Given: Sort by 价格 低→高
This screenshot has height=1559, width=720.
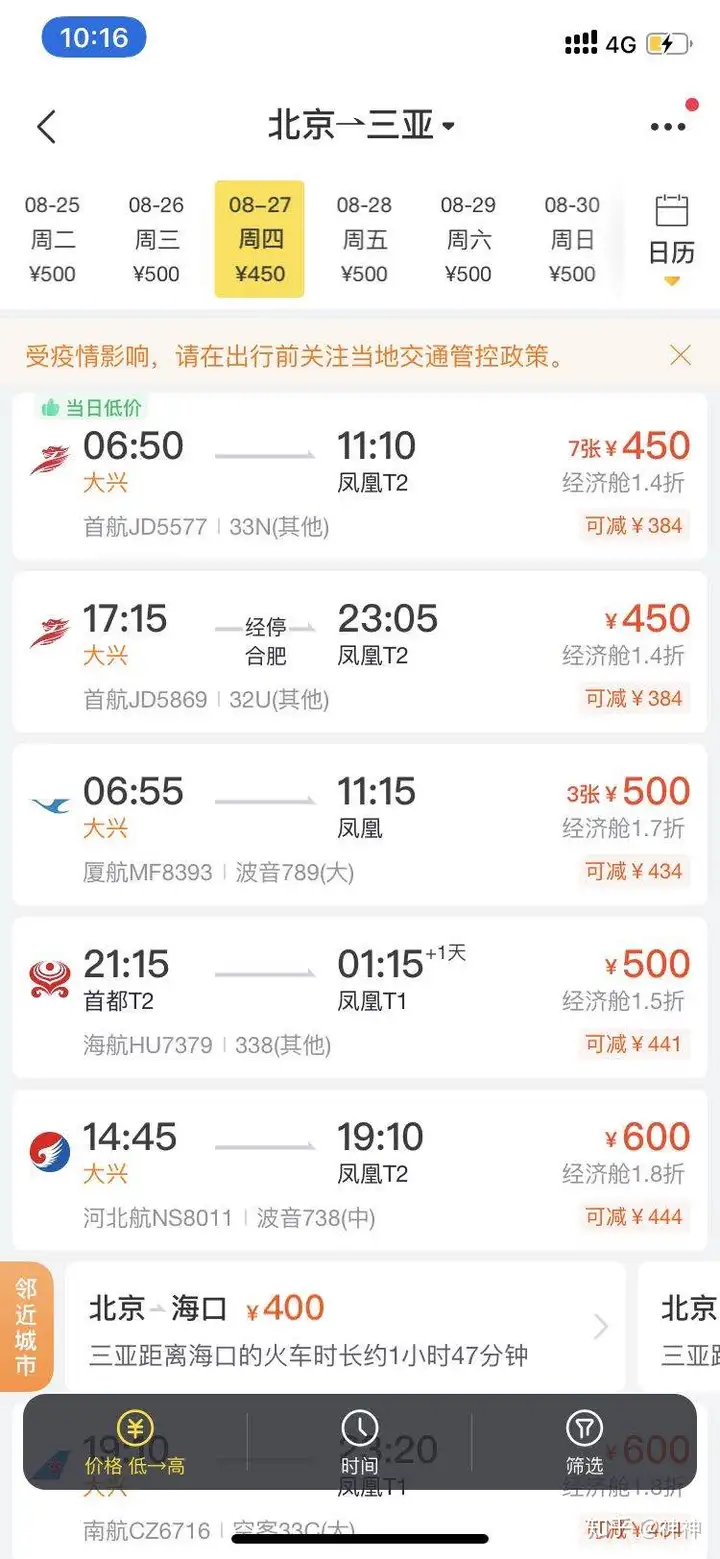Looking at the screenshot, I should pos(134,1443).
